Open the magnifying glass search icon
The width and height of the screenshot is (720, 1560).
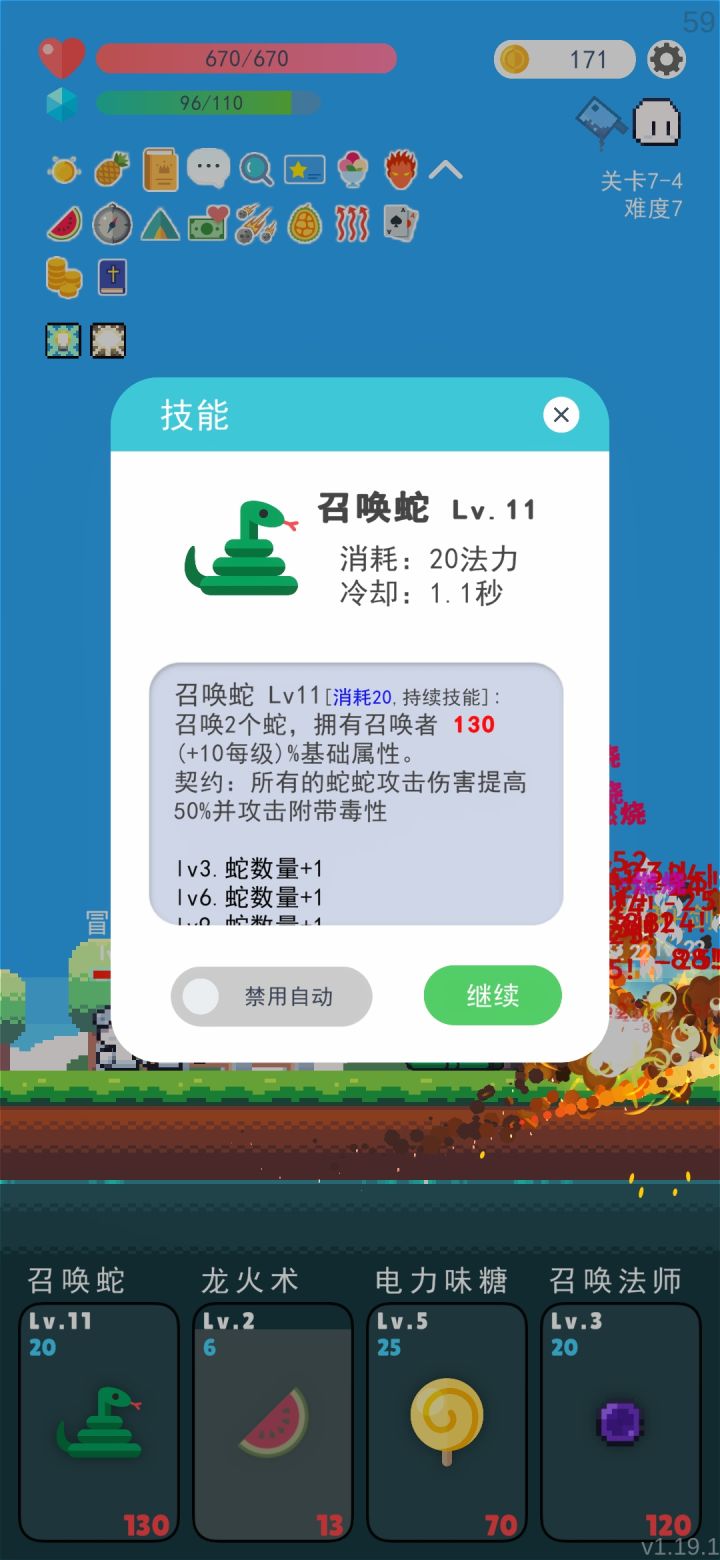[x=257, y=170]
